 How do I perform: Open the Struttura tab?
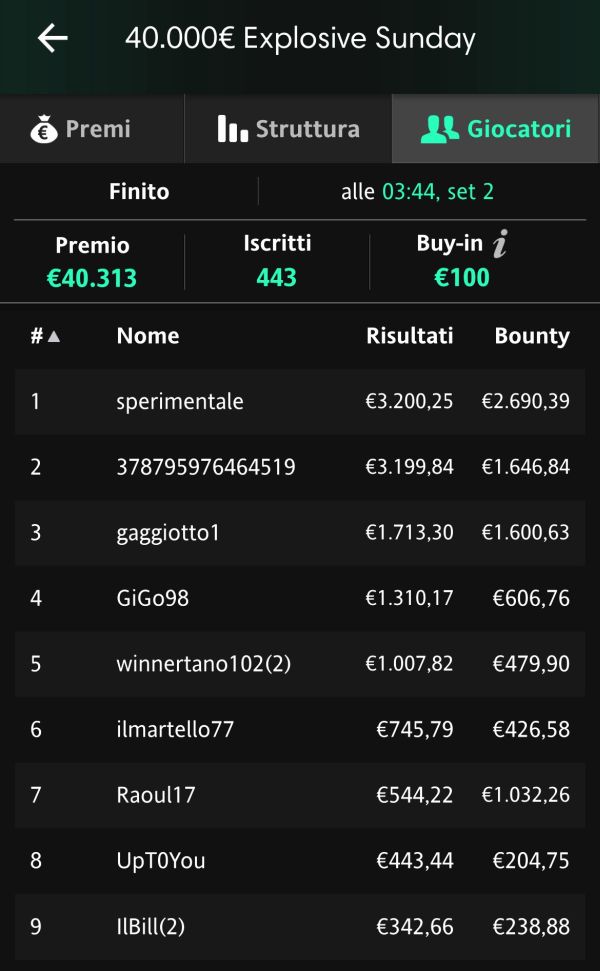pos(288,129)
